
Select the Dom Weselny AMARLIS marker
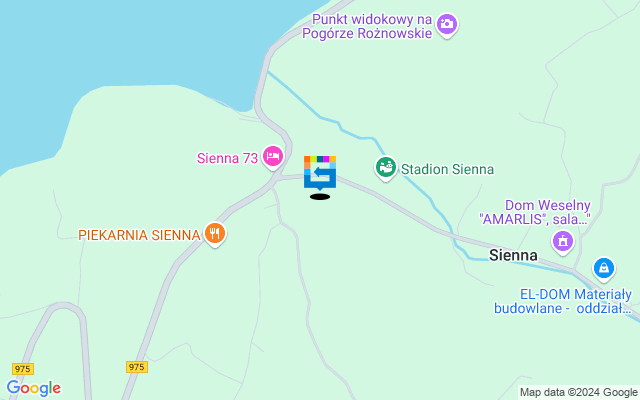(563, 240)
